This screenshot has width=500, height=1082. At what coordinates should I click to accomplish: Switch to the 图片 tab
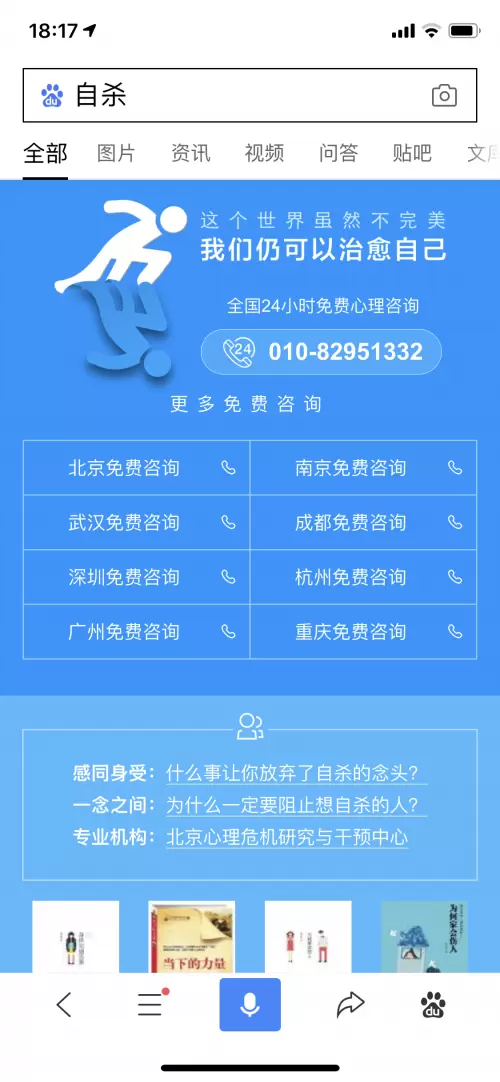[x=116, y=153]
